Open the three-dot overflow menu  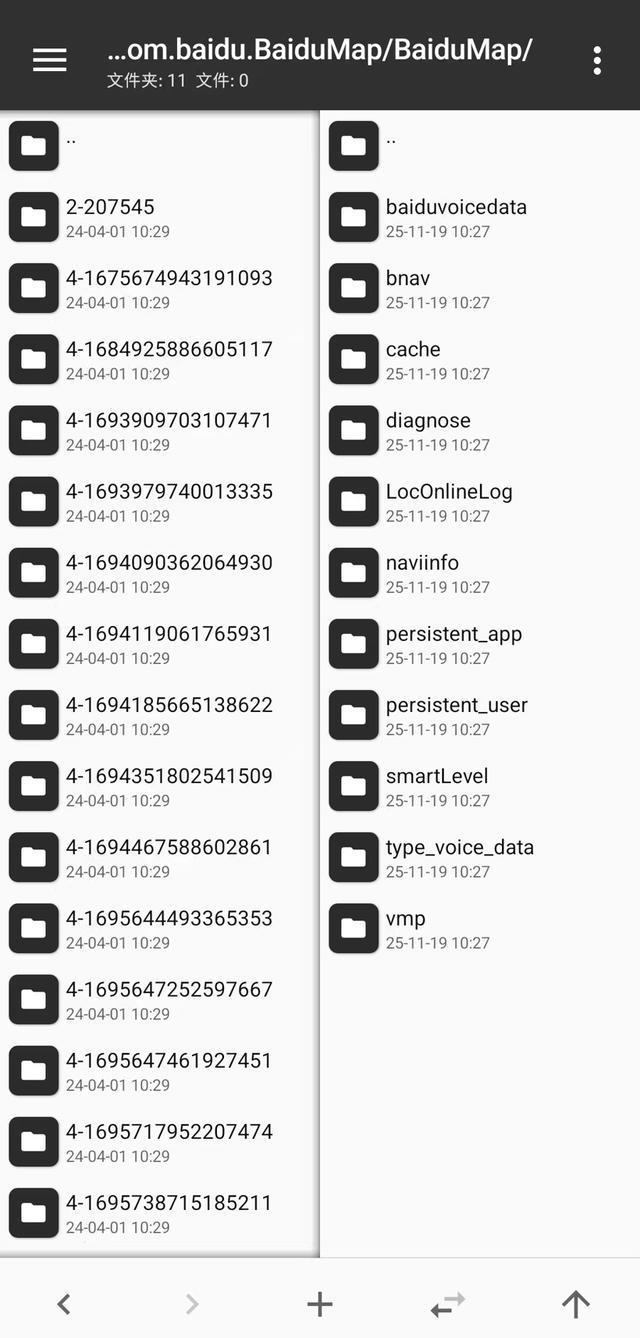[x=597, y=60]
